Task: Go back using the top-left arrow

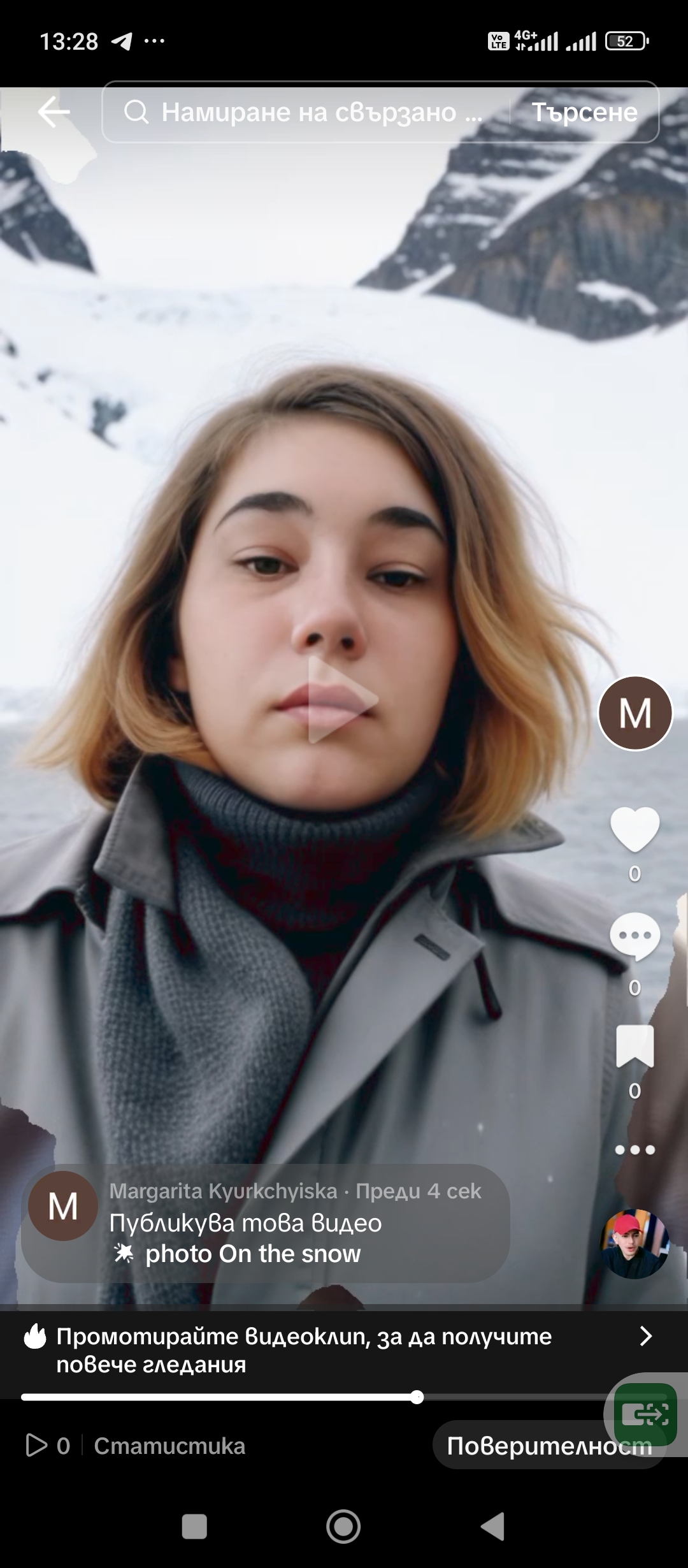Action: point(54,112)
